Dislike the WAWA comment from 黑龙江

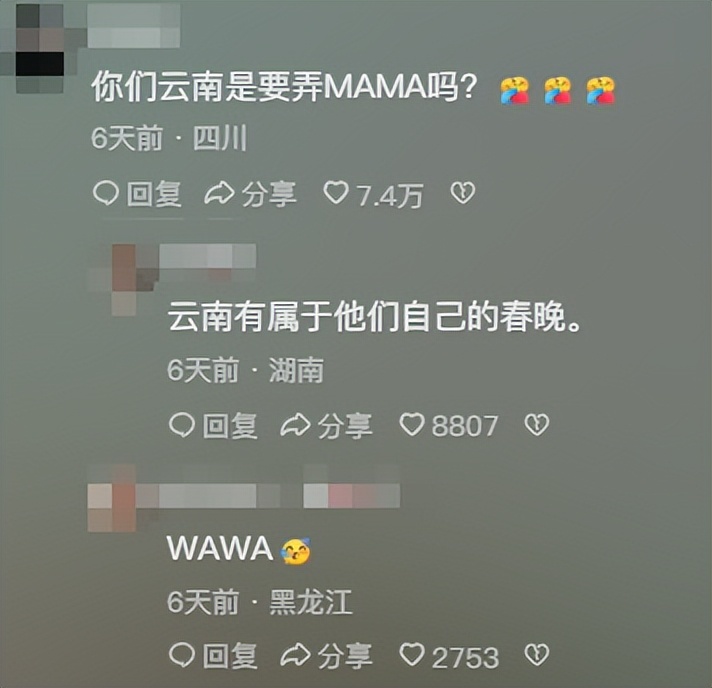click(x=537, y=655)
